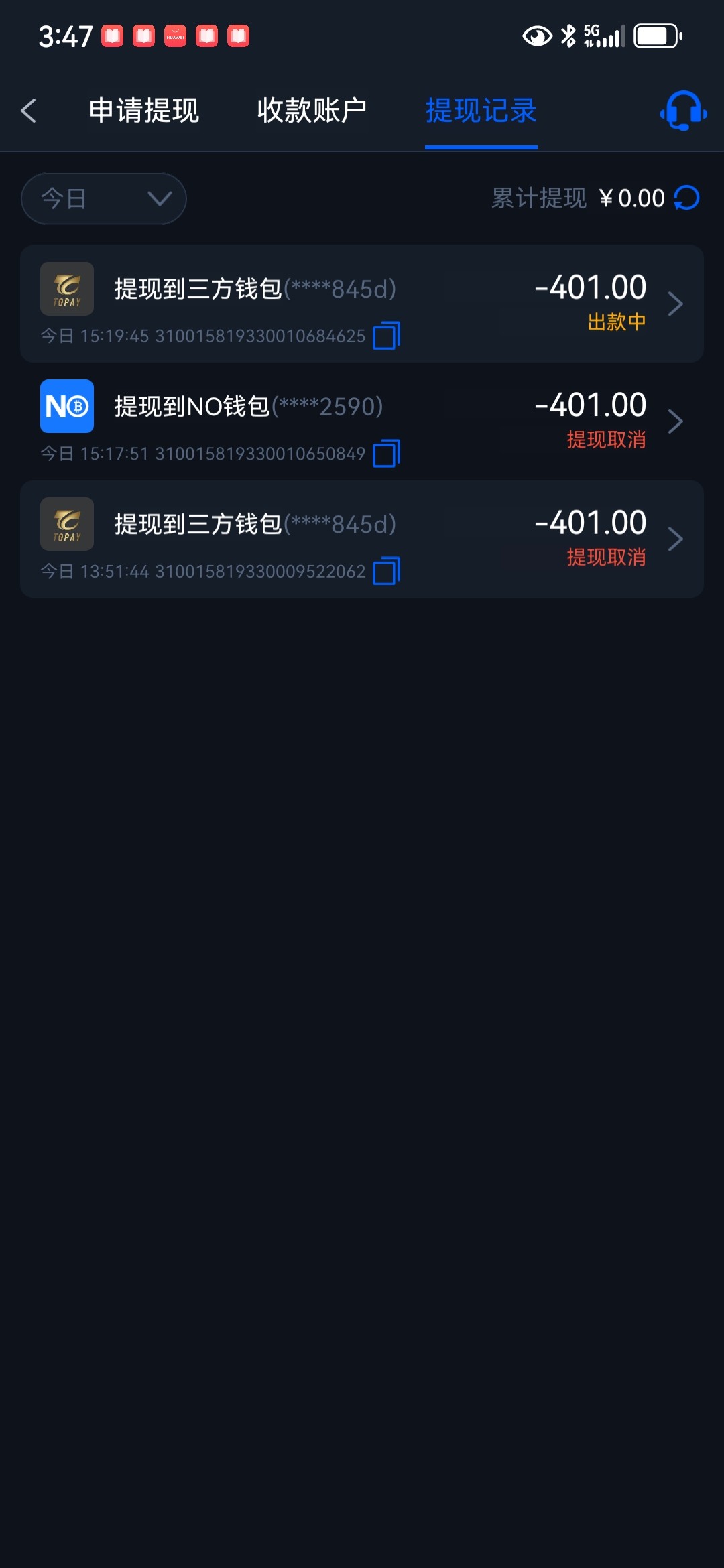Go back using the top-left arrow
This screenshot has height=1568, width=724.
point(29,111)
